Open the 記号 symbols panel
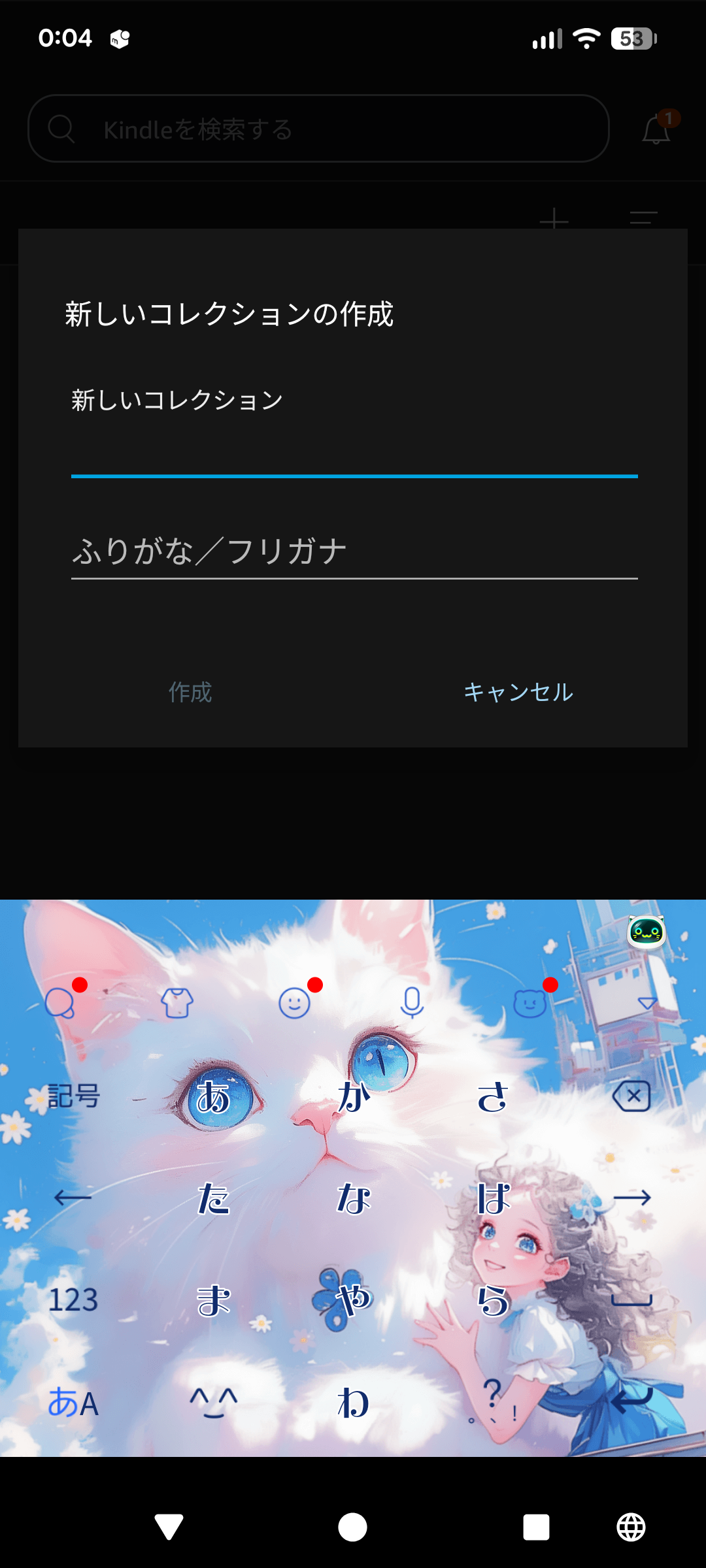Screen dimensions: 706x1568 (x=73, y=1096)
